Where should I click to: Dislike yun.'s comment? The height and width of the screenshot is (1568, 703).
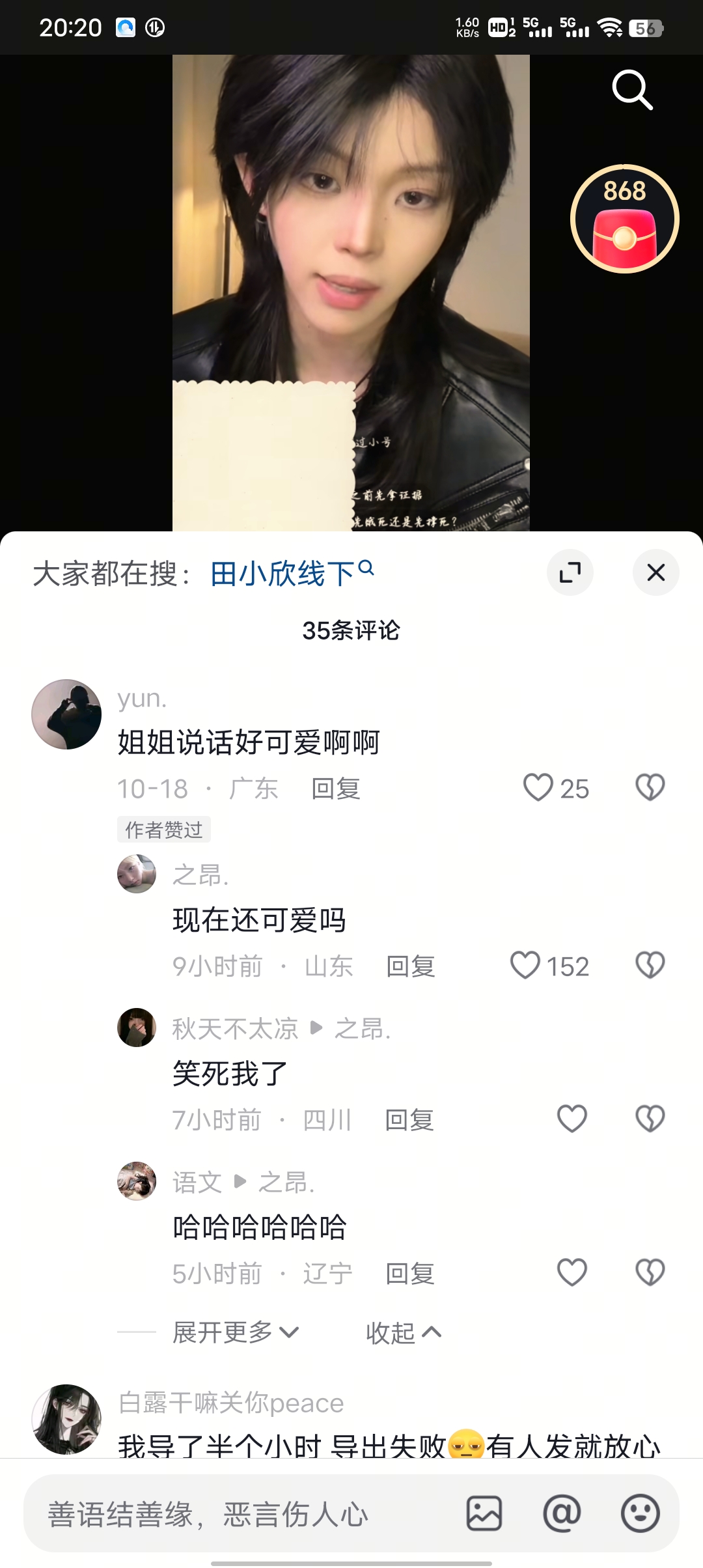tap(650, 788)
